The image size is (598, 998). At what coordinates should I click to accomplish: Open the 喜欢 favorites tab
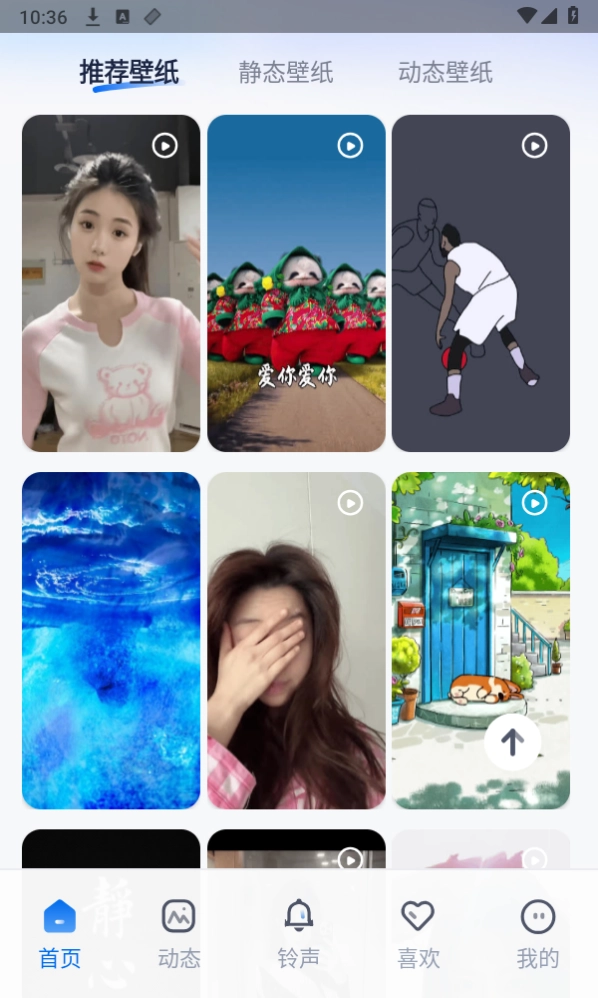418,934
